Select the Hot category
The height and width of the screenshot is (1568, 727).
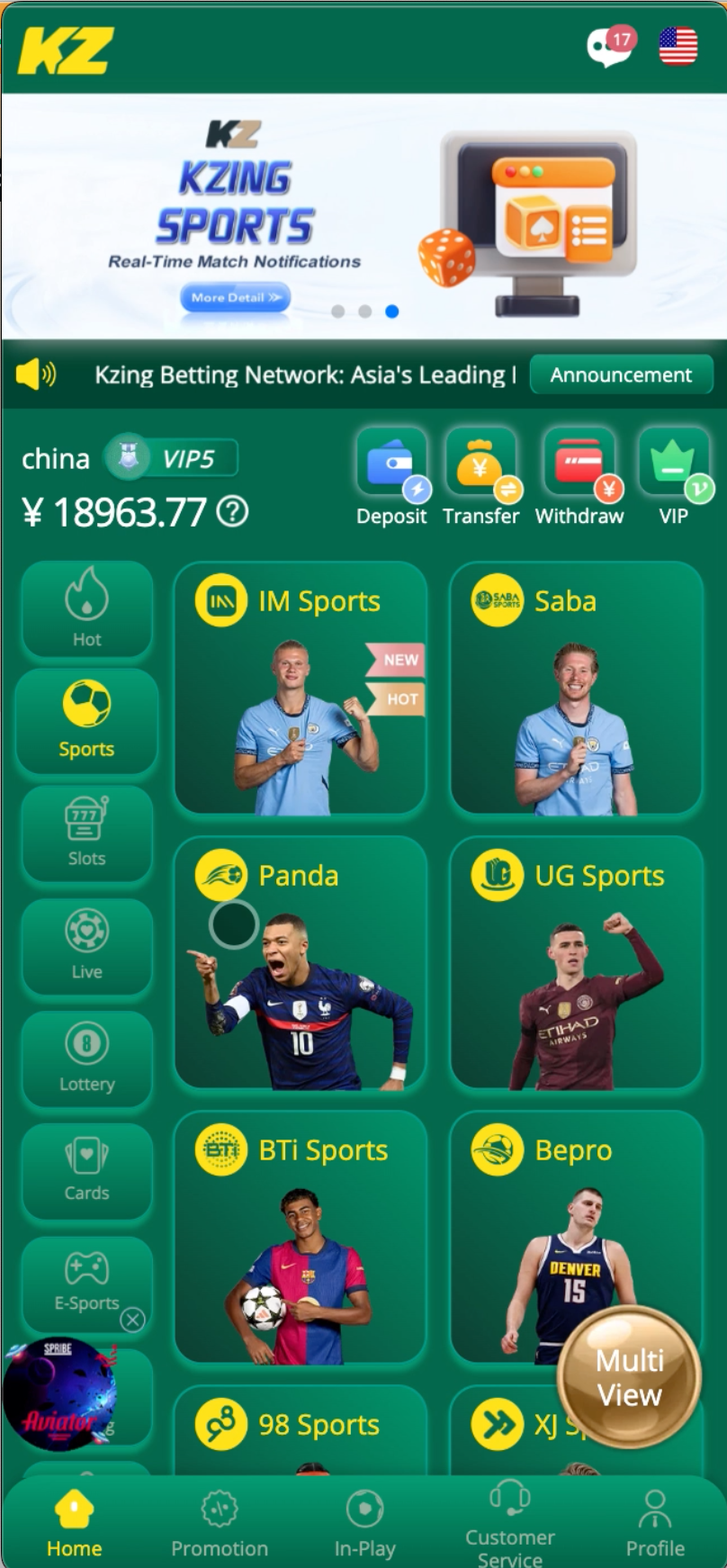[86, 609]
